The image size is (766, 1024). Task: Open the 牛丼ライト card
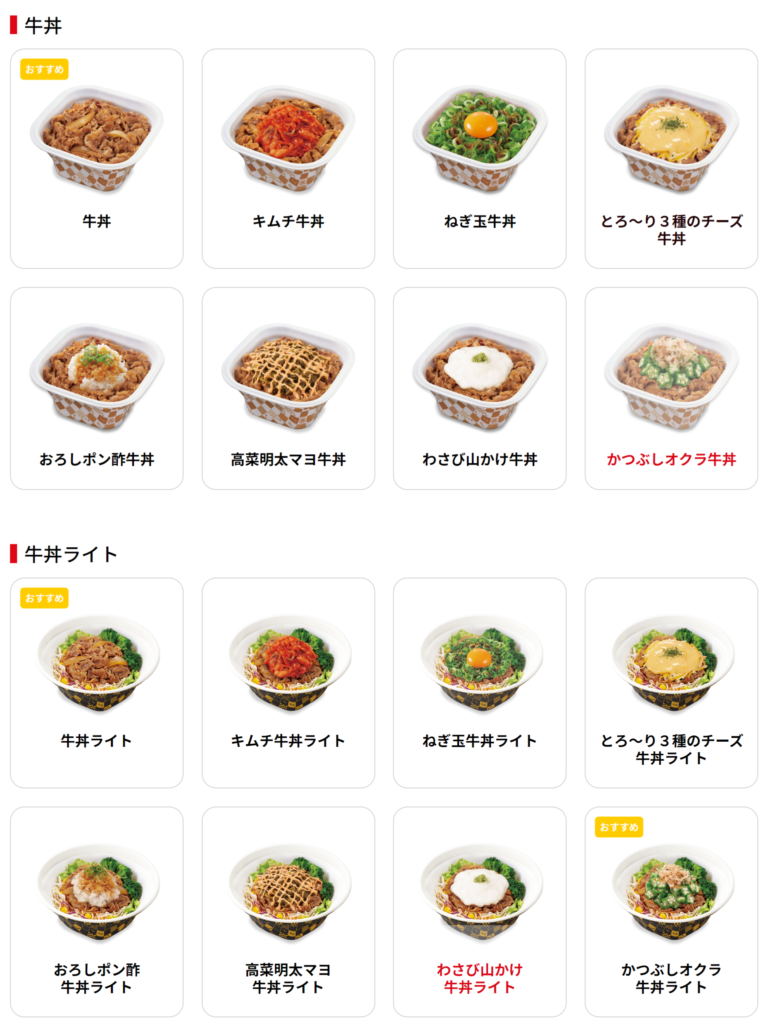coord(97,682)
